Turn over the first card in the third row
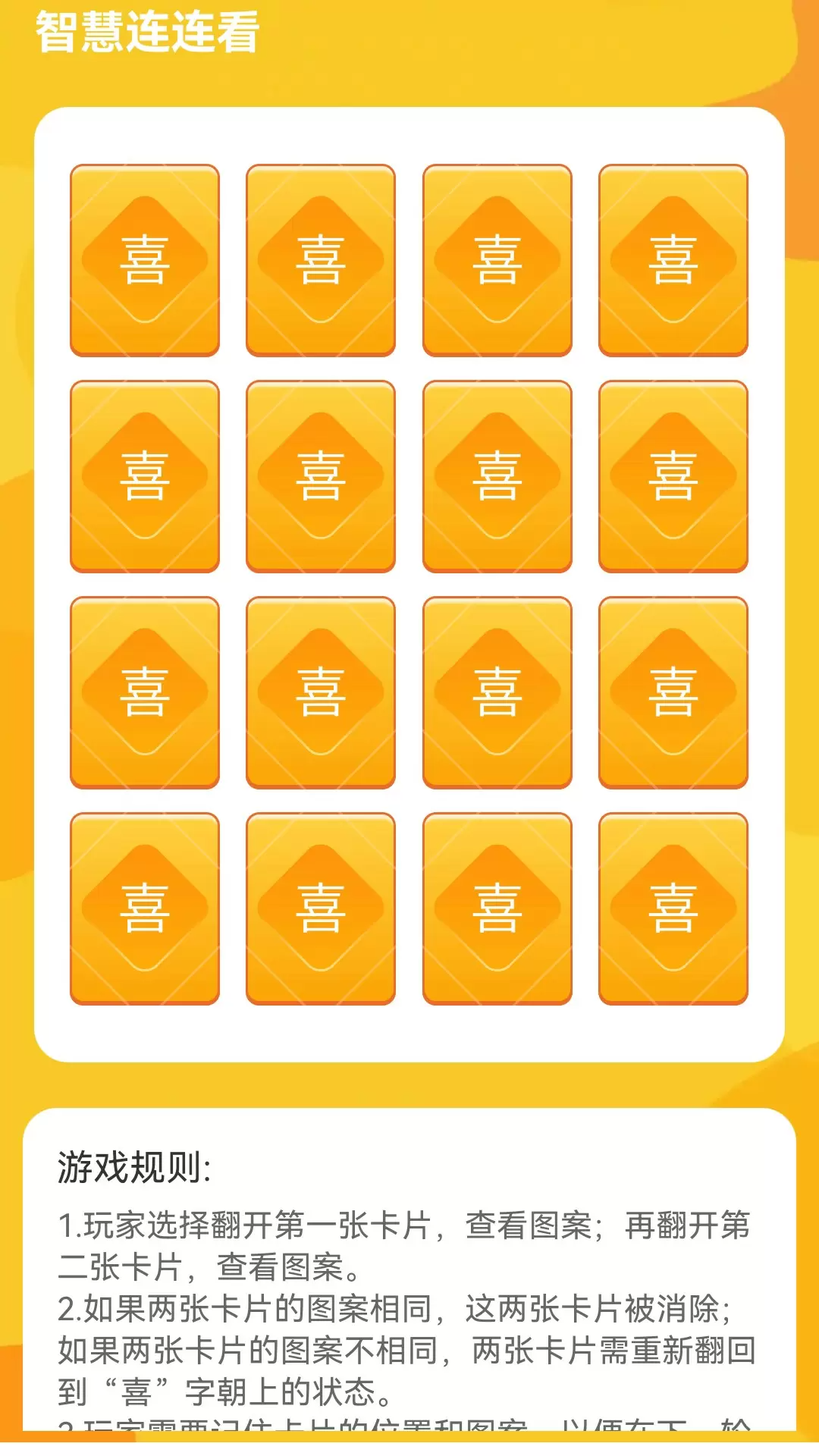819x1456 pixels. coord(145,692)
